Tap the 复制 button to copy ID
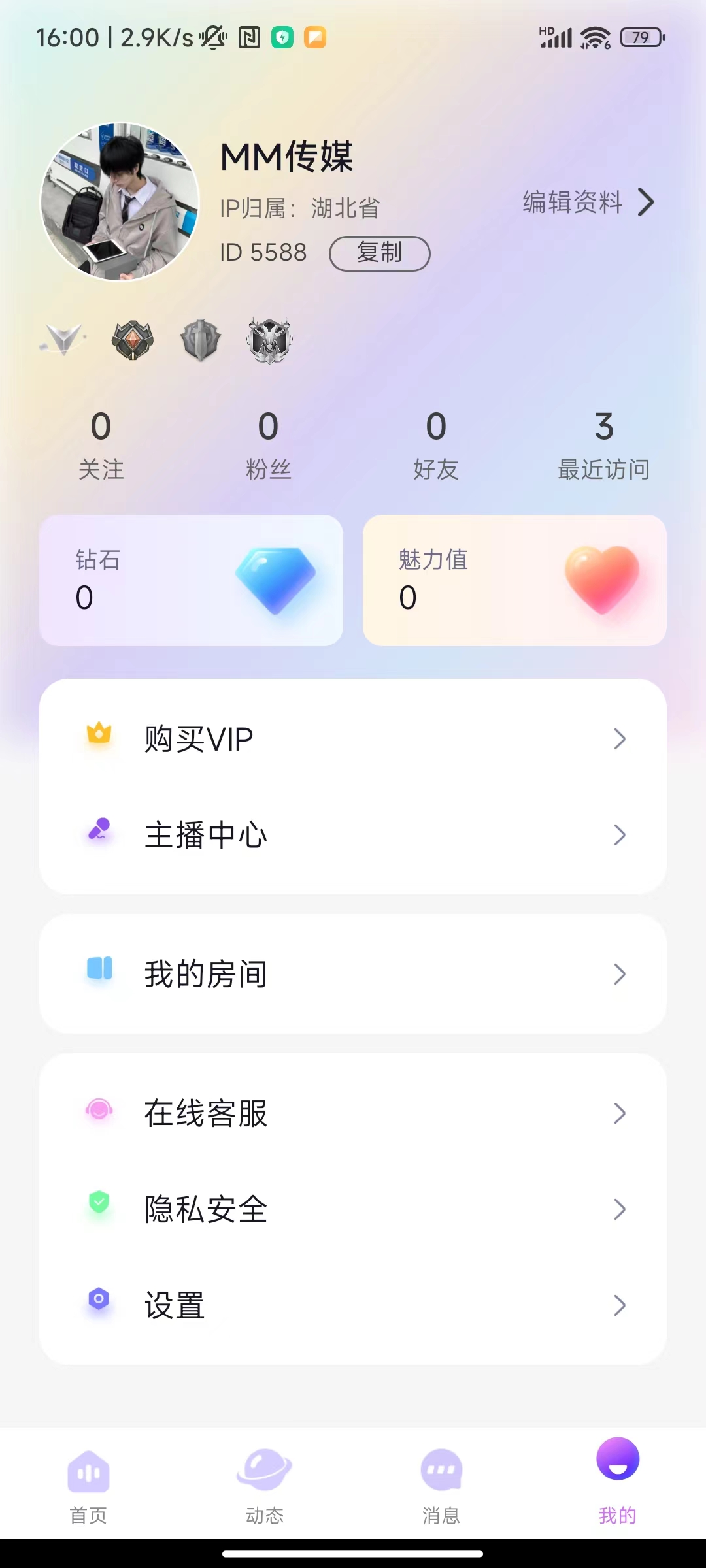Viewport: 706px width, 1568px height. pos(379,253)
